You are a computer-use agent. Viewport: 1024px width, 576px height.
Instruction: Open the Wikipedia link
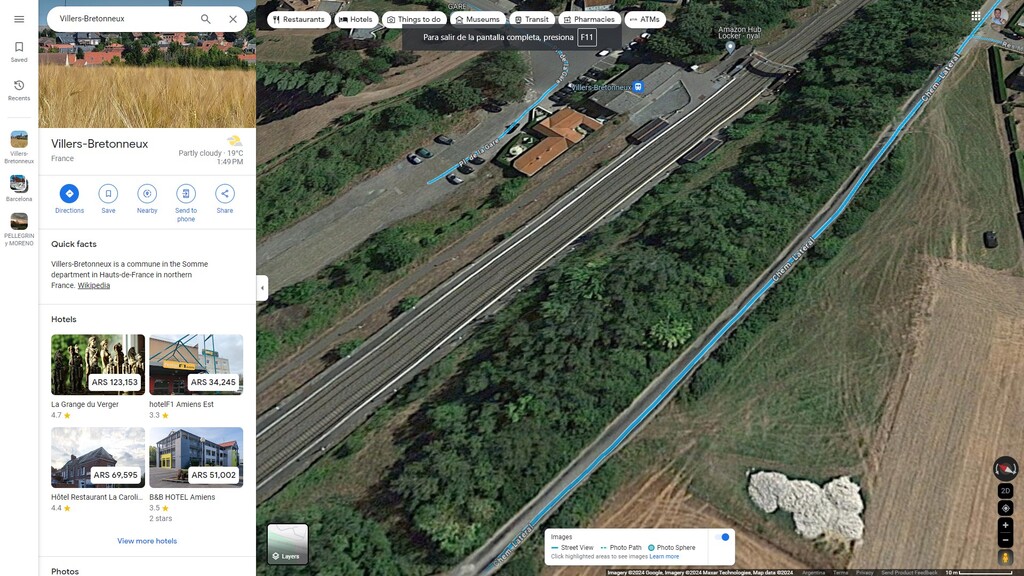tap(94, 286)
